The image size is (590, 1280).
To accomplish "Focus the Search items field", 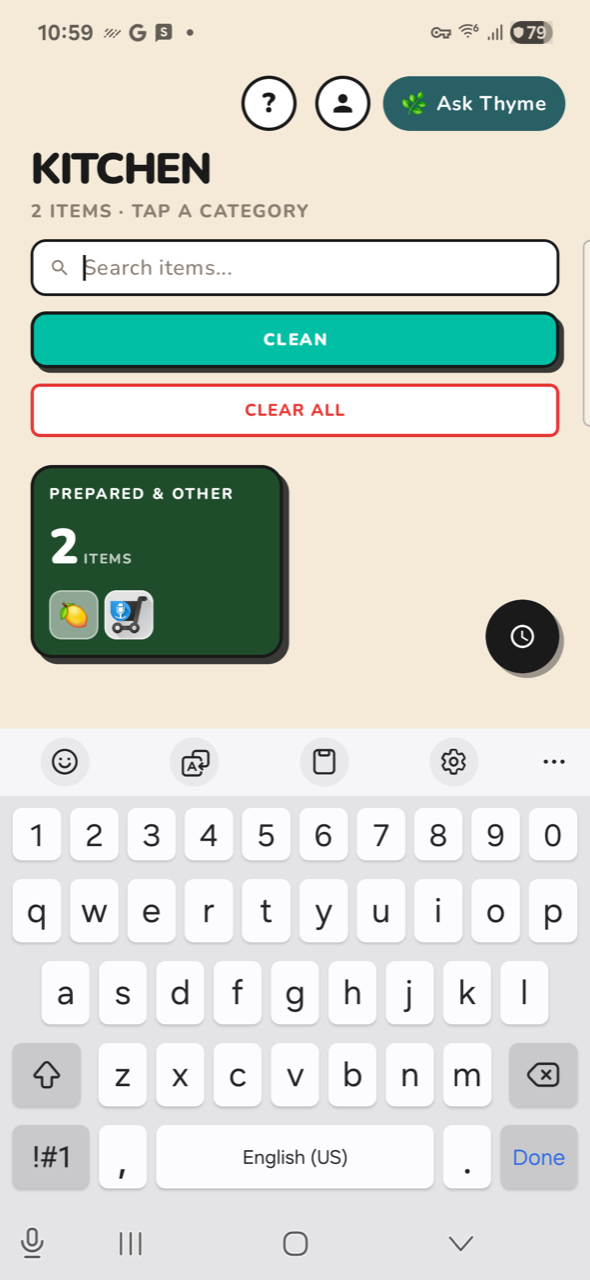I will coord(295,268).
